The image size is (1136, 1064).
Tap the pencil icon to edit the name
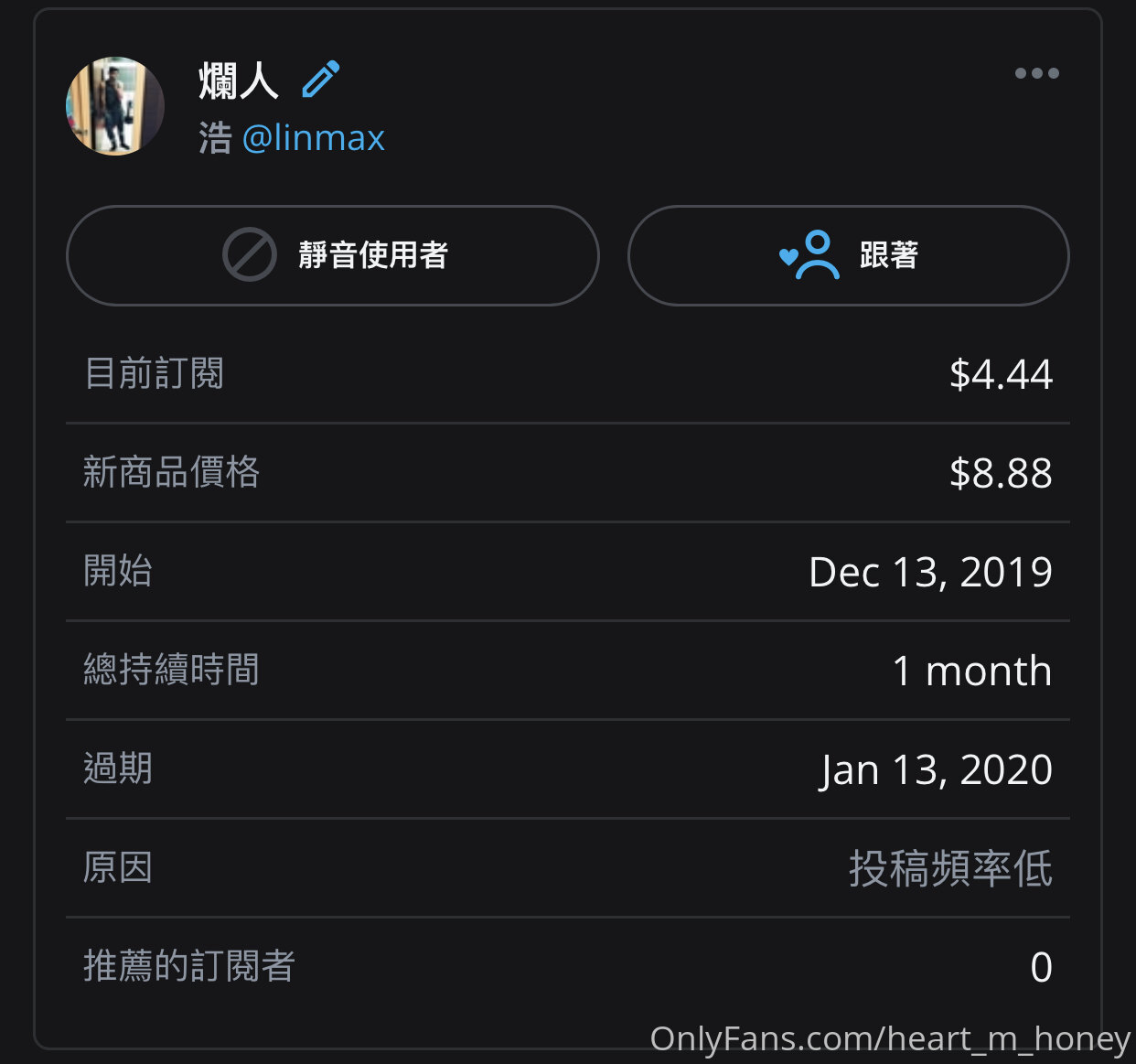pyautogui.click(x=321, y=80)
